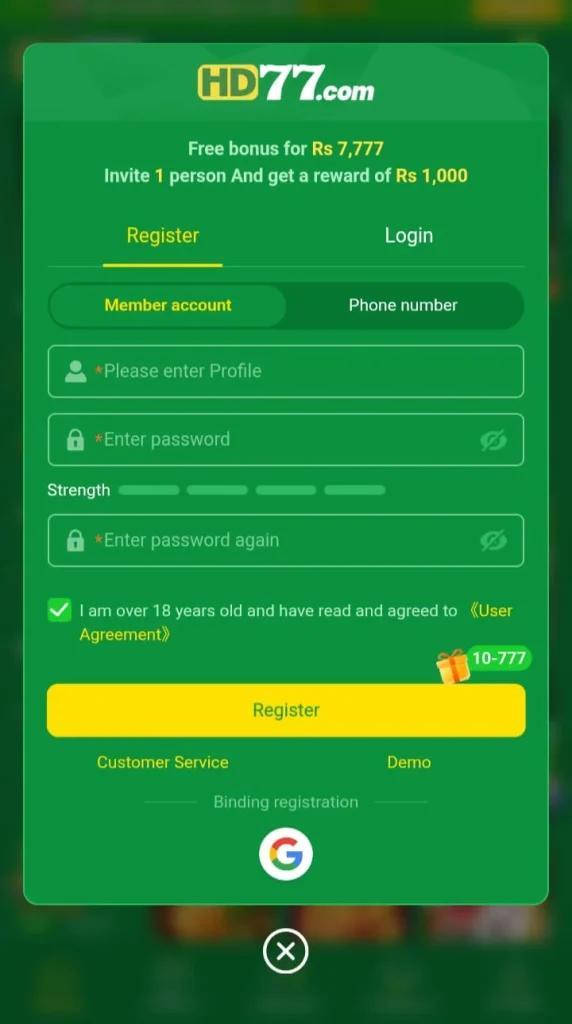Tap the yellow Register button
The width and height of the screenshot is (572, 1024).
[286, 710]
